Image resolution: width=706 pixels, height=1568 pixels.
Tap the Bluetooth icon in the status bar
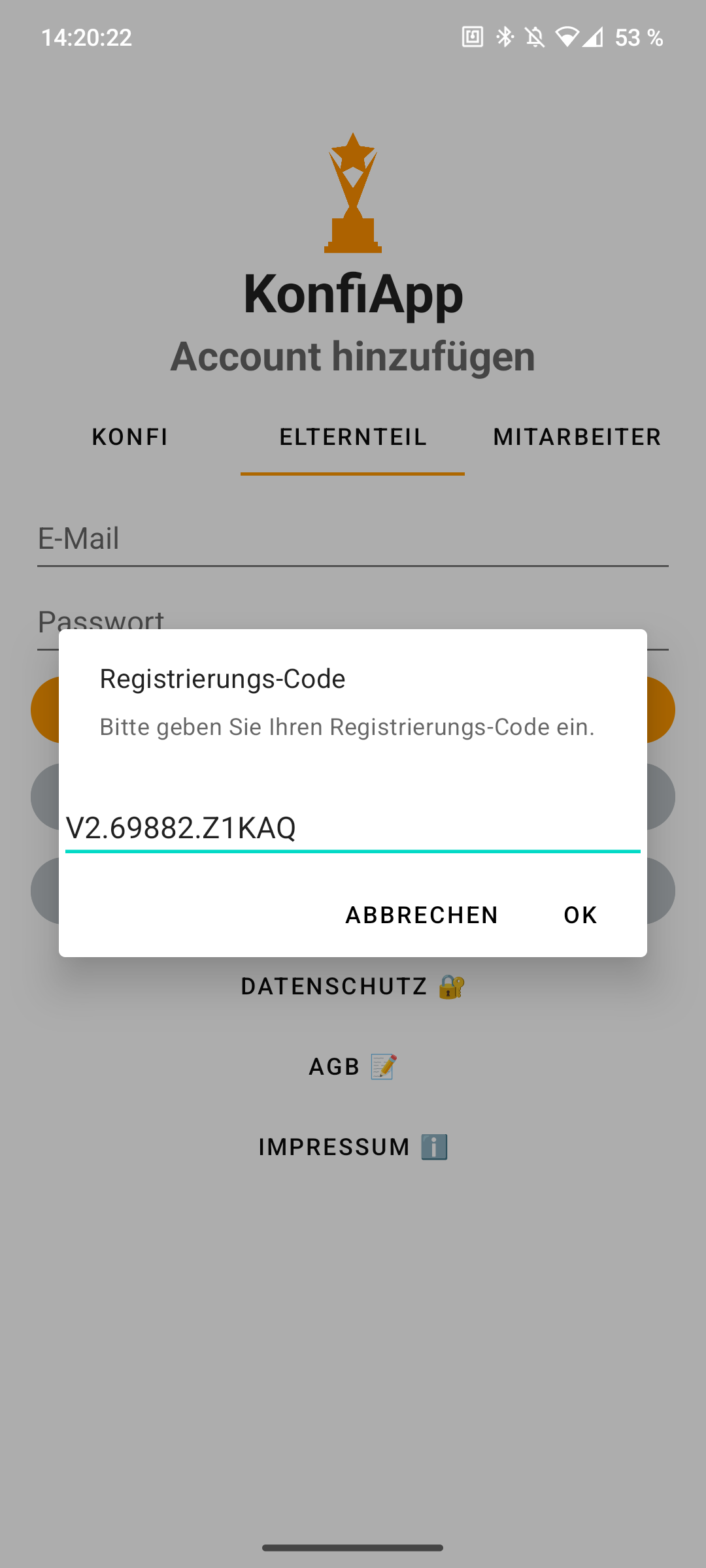tap(503, 37)
